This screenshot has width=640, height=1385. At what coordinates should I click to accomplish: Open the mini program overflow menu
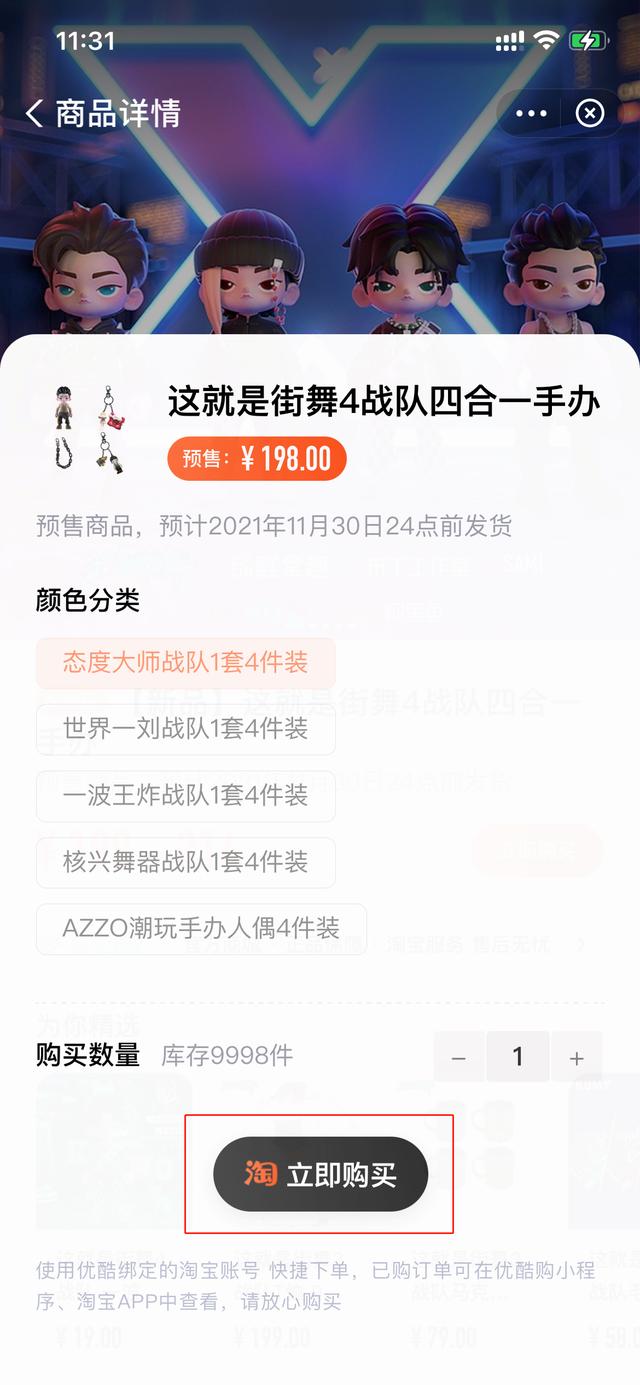pos(531,114)
